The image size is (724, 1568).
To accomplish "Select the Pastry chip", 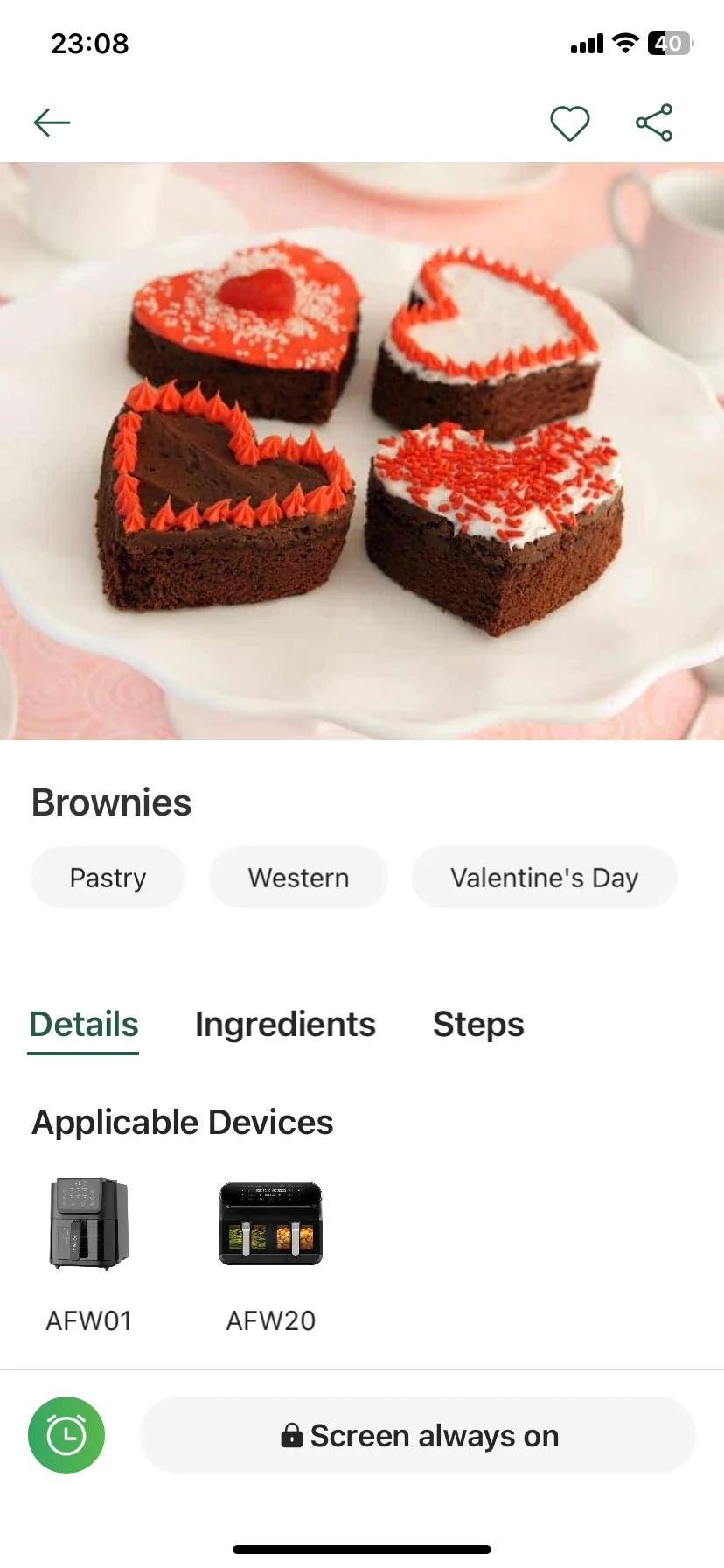I will (x=108, y=878).
